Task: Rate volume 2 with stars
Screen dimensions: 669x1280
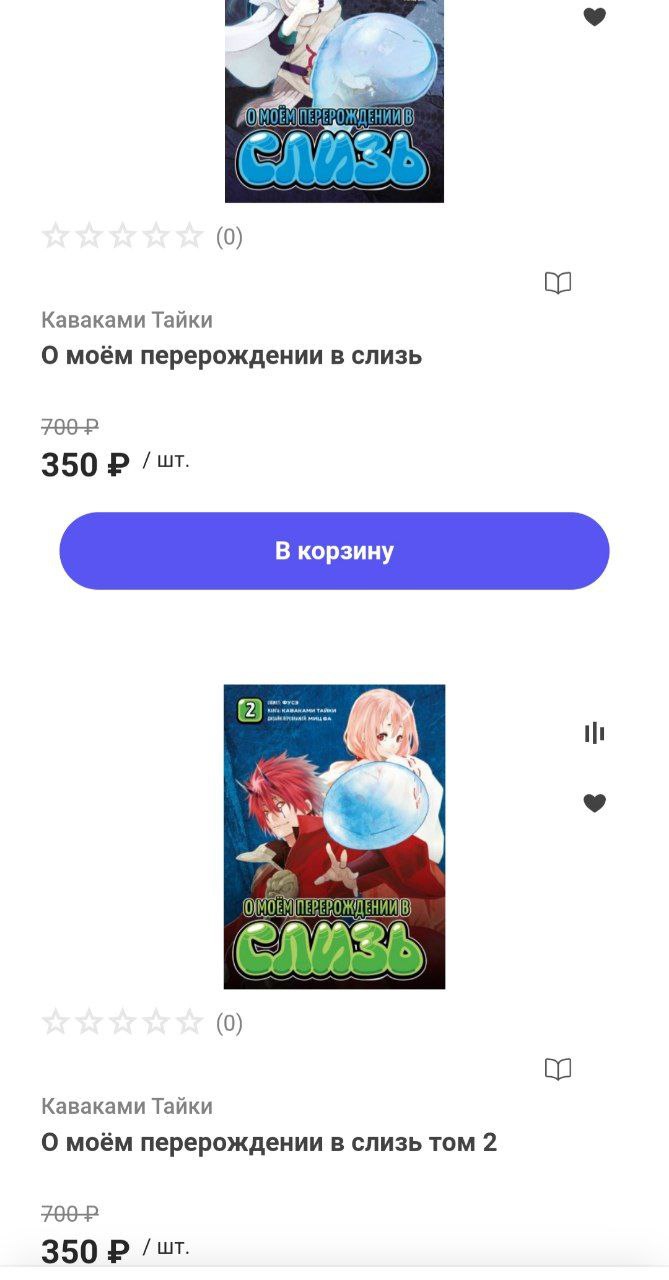Action: (122, 1023)
